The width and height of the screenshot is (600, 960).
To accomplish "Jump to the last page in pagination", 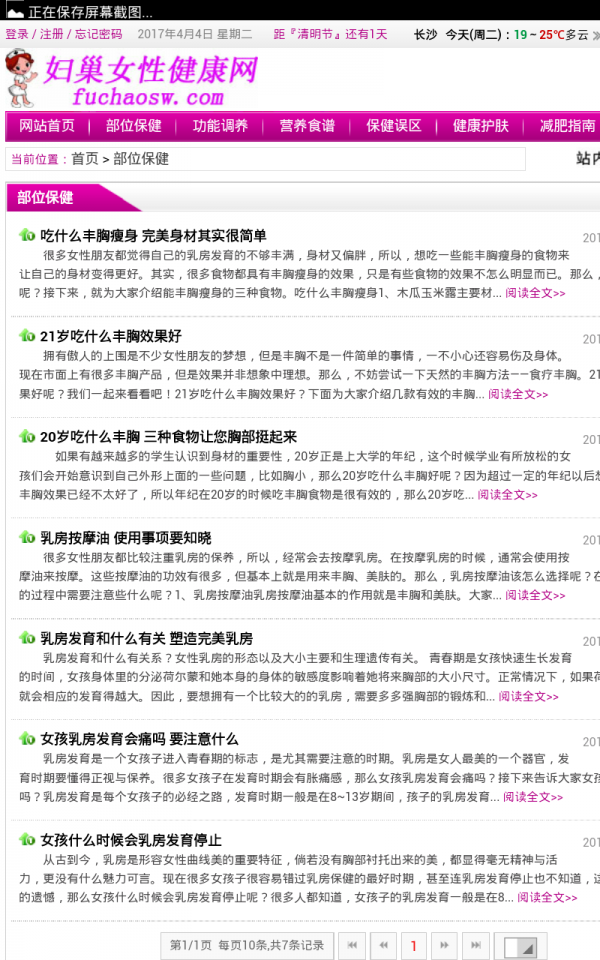I will 476,945.
